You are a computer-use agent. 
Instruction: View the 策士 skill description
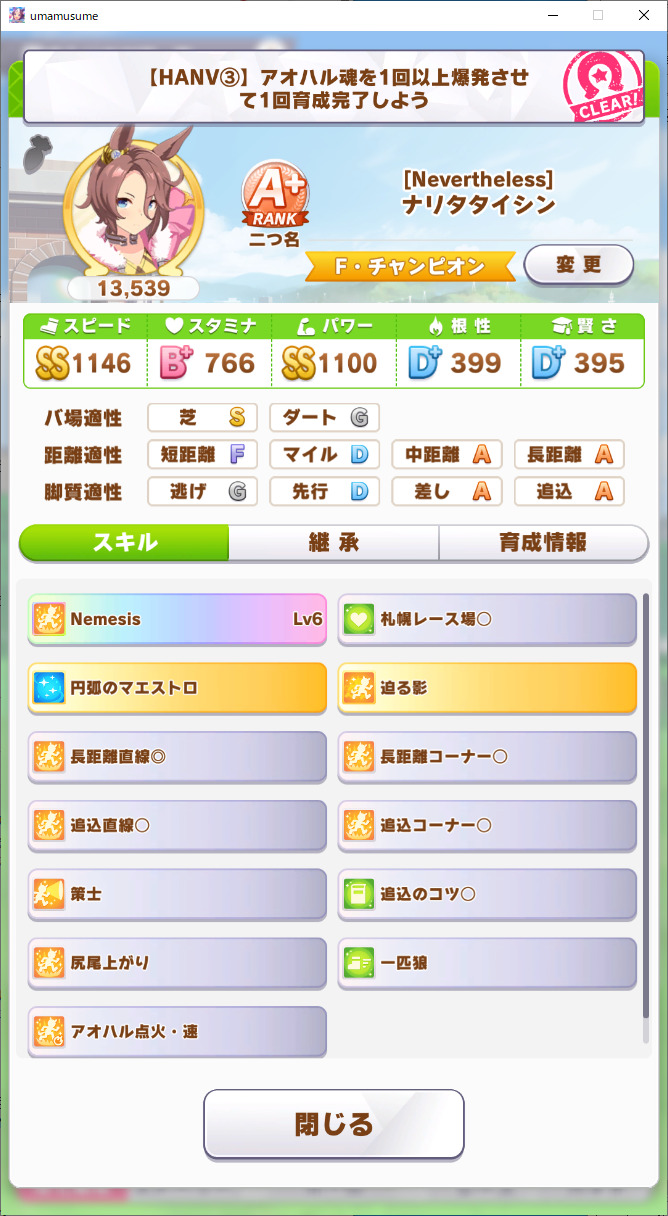click(x=177, y=894)
